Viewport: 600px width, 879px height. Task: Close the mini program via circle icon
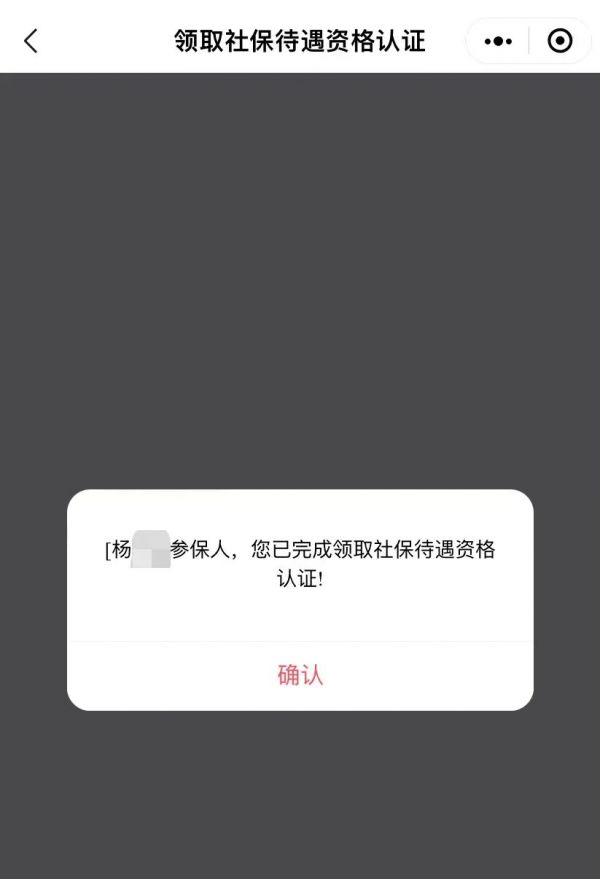[560, 41]
